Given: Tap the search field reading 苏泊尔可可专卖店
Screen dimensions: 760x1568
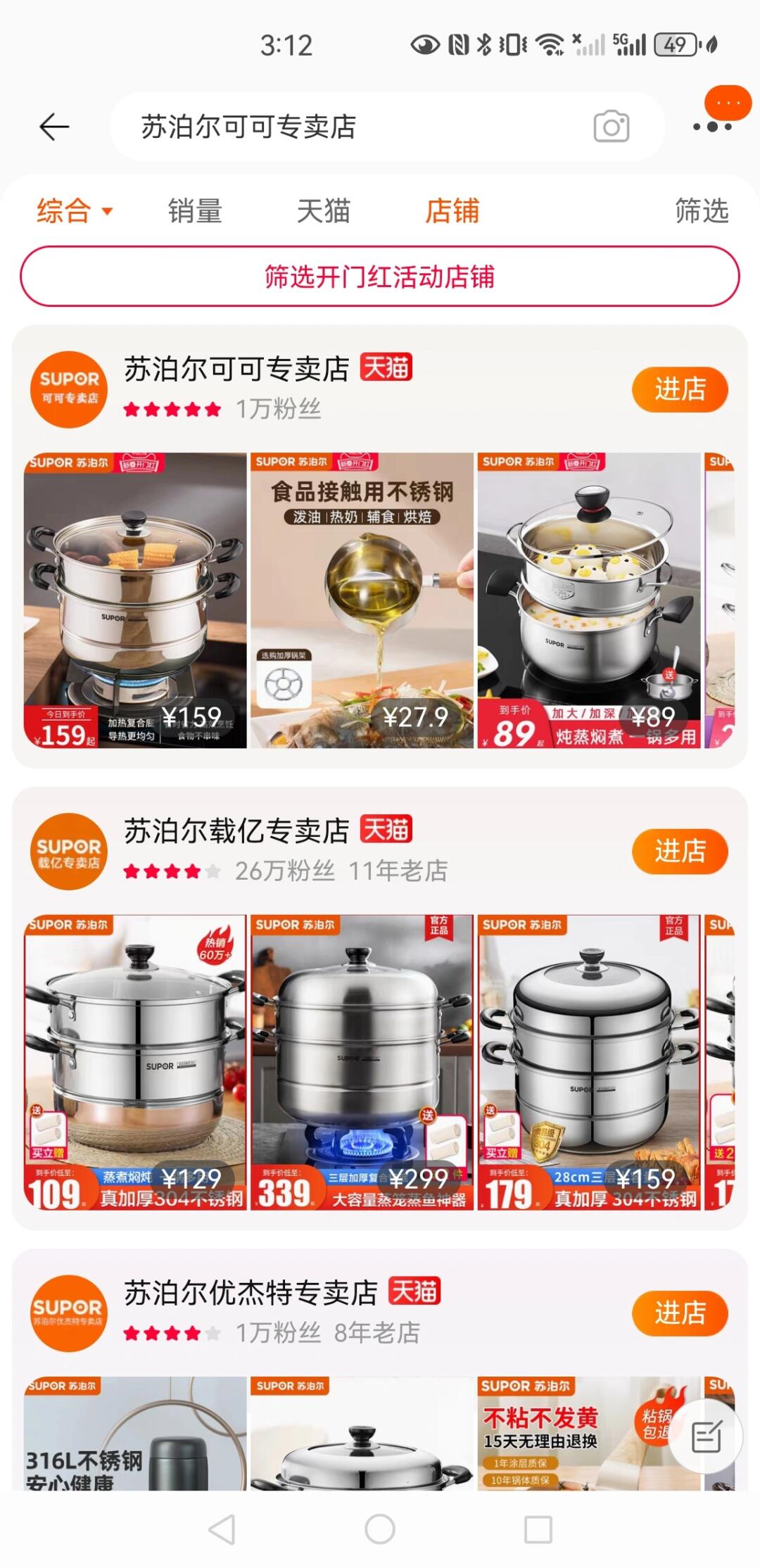Looking at the screenshot, I should (x=352, y=127).
